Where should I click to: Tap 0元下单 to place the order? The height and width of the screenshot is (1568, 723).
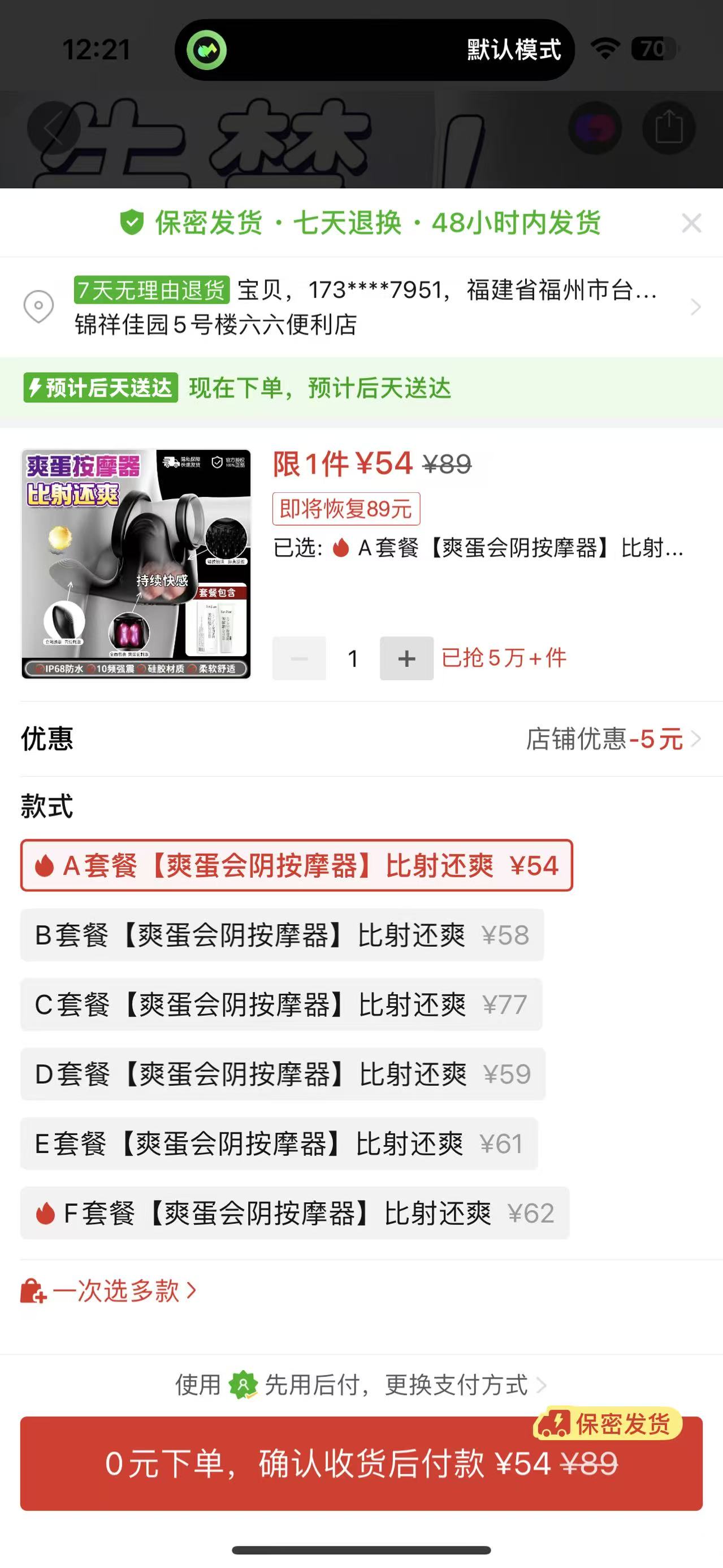coord(362,1463)
